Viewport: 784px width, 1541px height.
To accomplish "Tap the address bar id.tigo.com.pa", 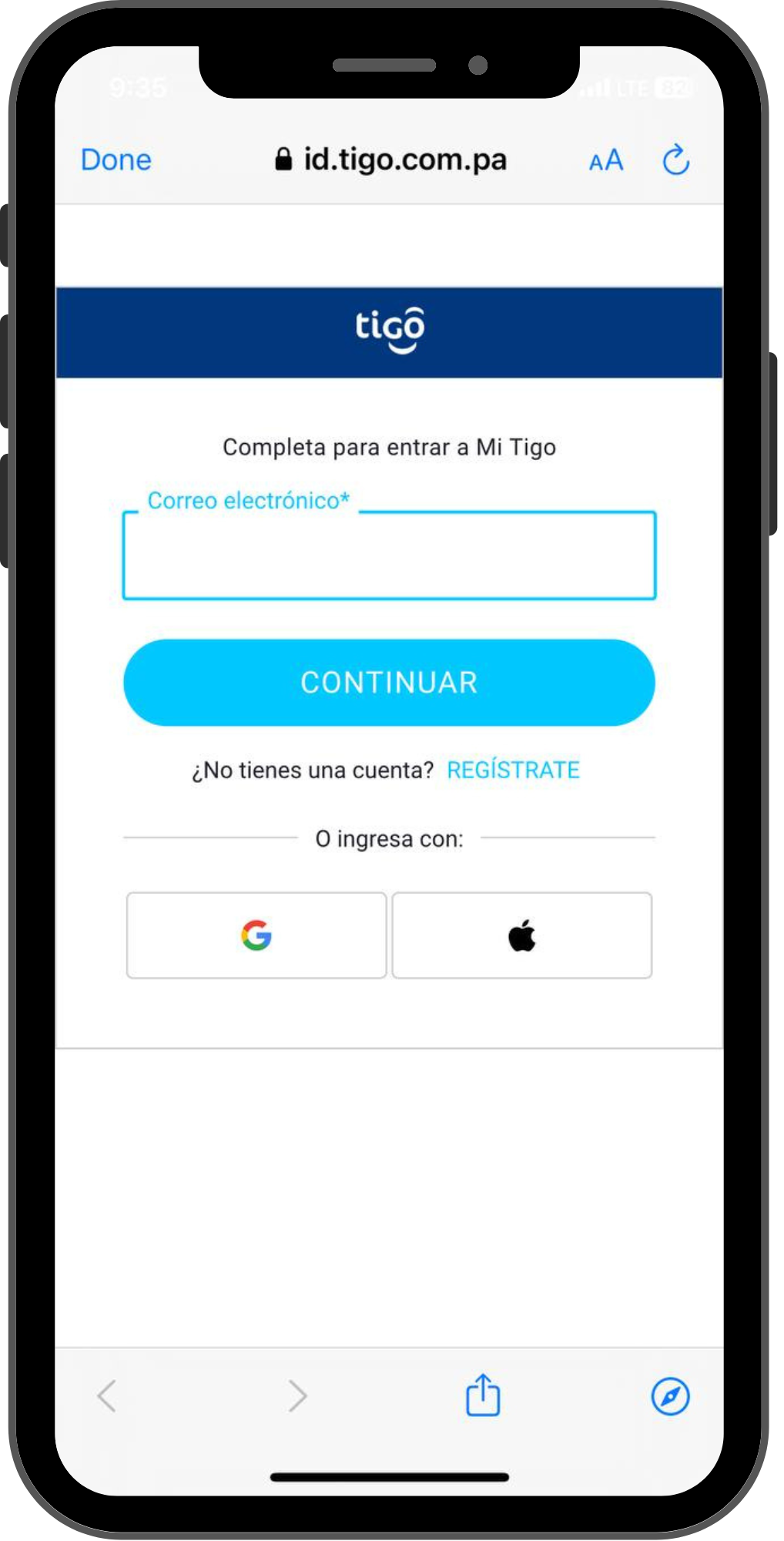I will coord(391,160).
